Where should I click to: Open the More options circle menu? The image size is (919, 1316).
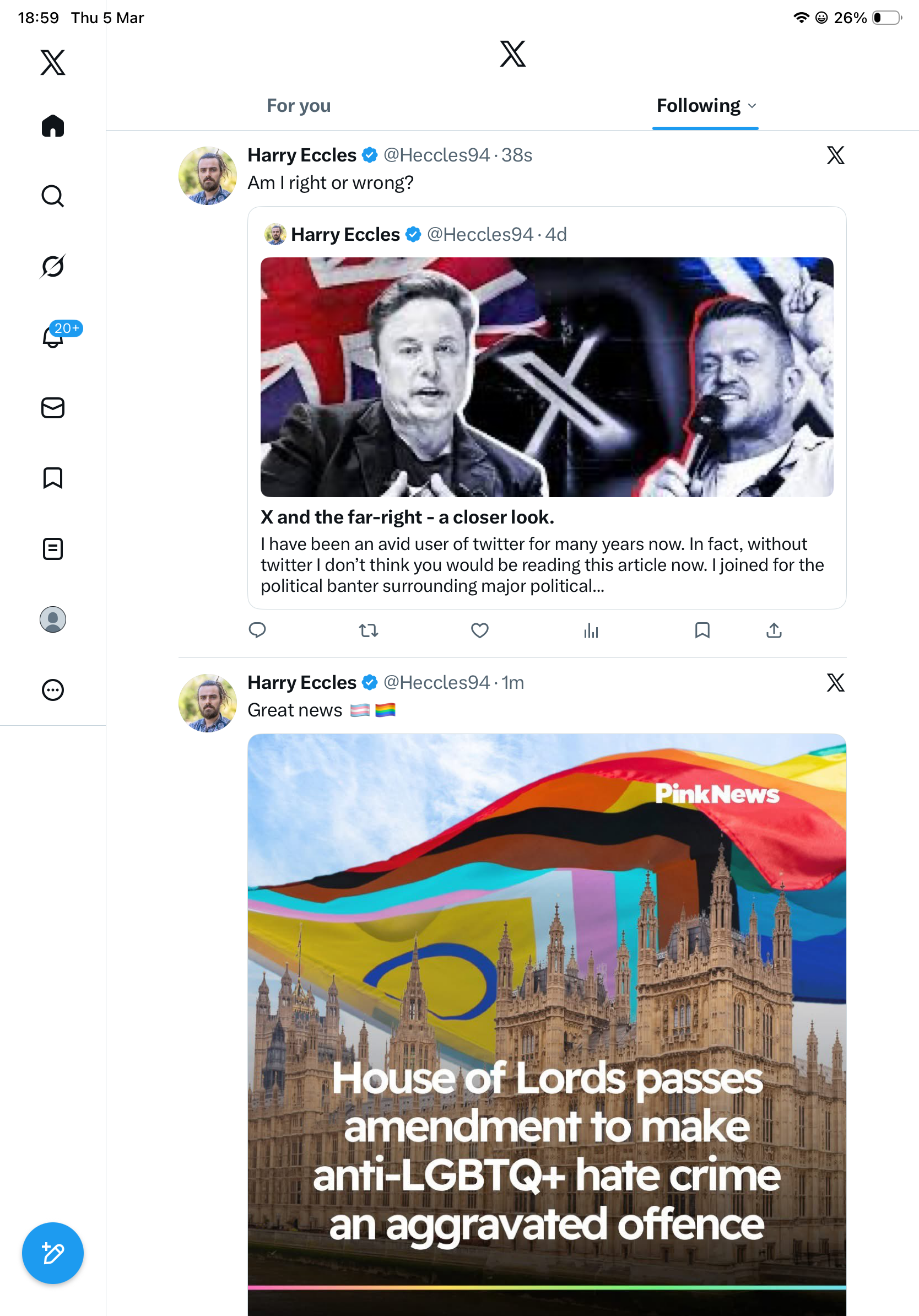pos(53,689)
